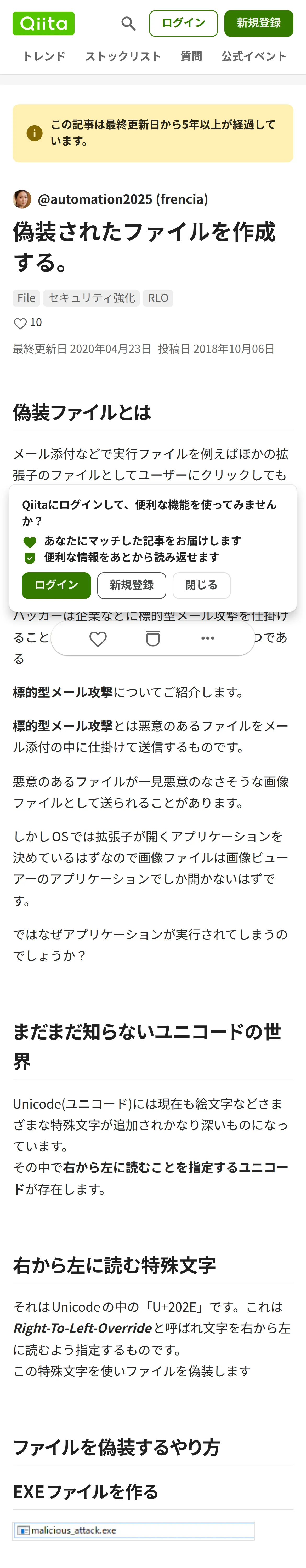Select the File tag
The height and width of the screenshot is (1568, 306).
click(x=26, y=298)
